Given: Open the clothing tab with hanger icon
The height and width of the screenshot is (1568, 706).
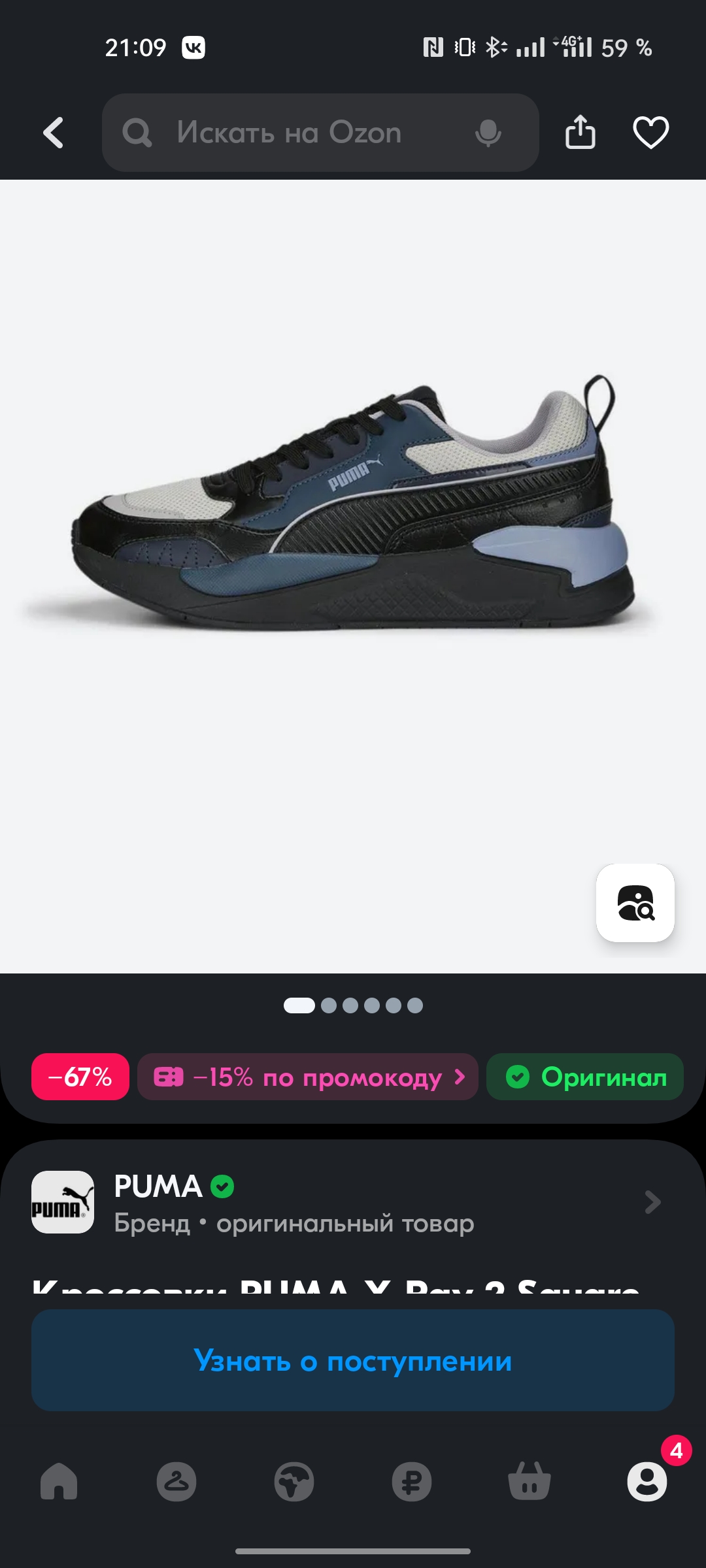Looking at the screenshot, I should (176, 1481).
